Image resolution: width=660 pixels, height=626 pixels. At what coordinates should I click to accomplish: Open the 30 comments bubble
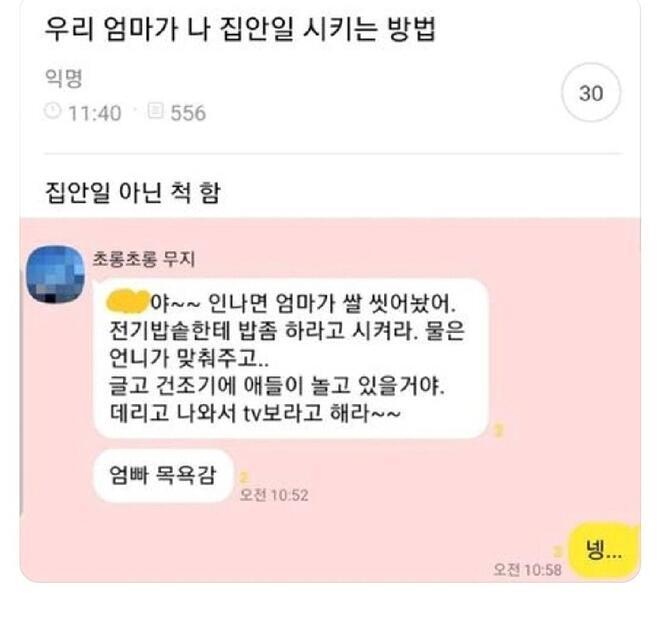[x=591, y=94]
